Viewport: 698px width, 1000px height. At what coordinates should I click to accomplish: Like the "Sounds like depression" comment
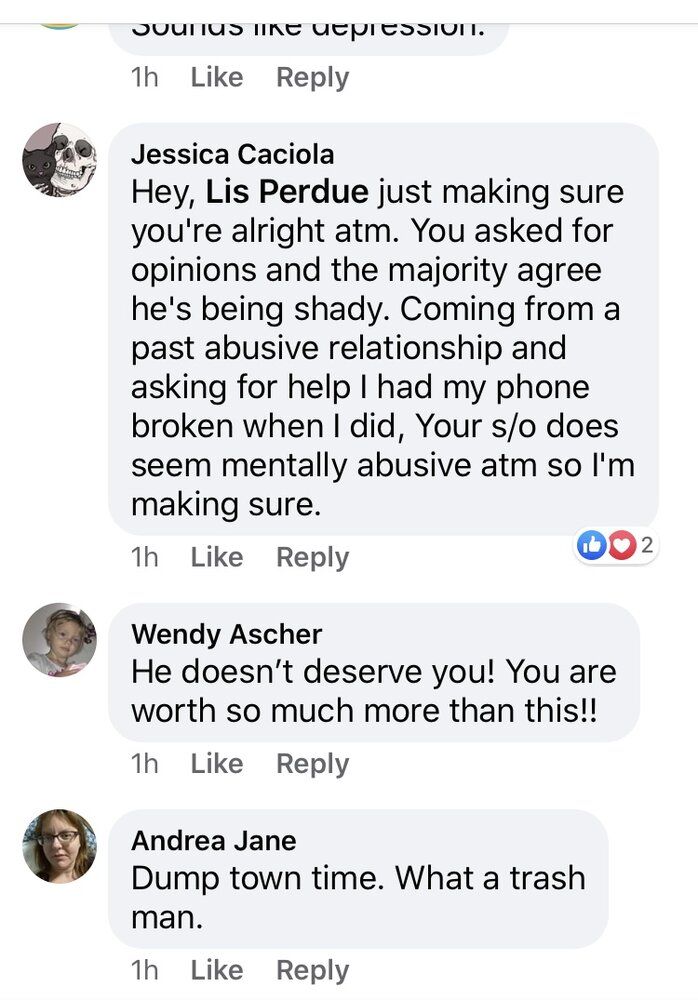217,78
